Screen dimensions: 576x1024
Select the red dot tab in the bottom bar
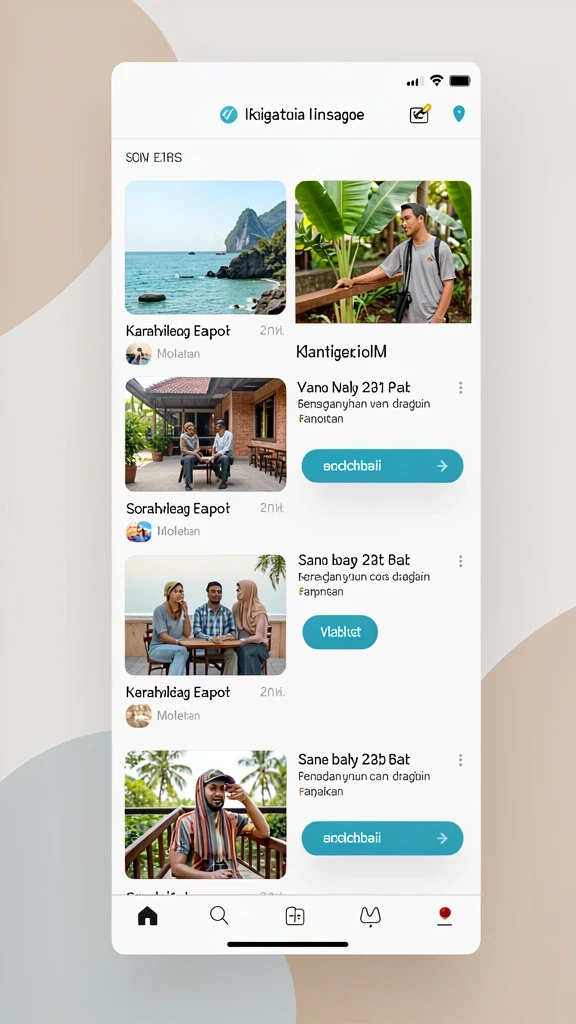pos(445,916)
